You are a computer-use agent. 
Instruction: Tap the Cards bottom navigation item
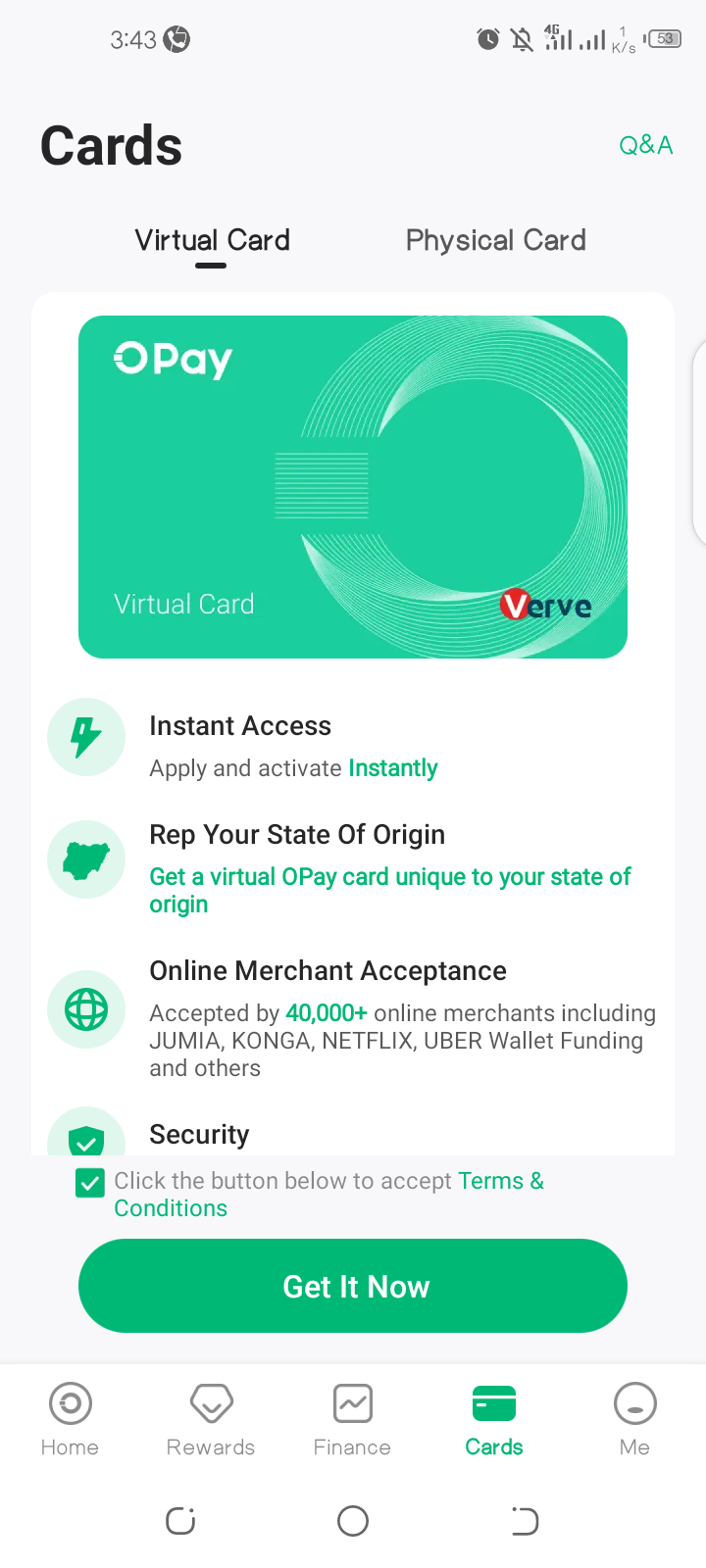pos(493,1419)
